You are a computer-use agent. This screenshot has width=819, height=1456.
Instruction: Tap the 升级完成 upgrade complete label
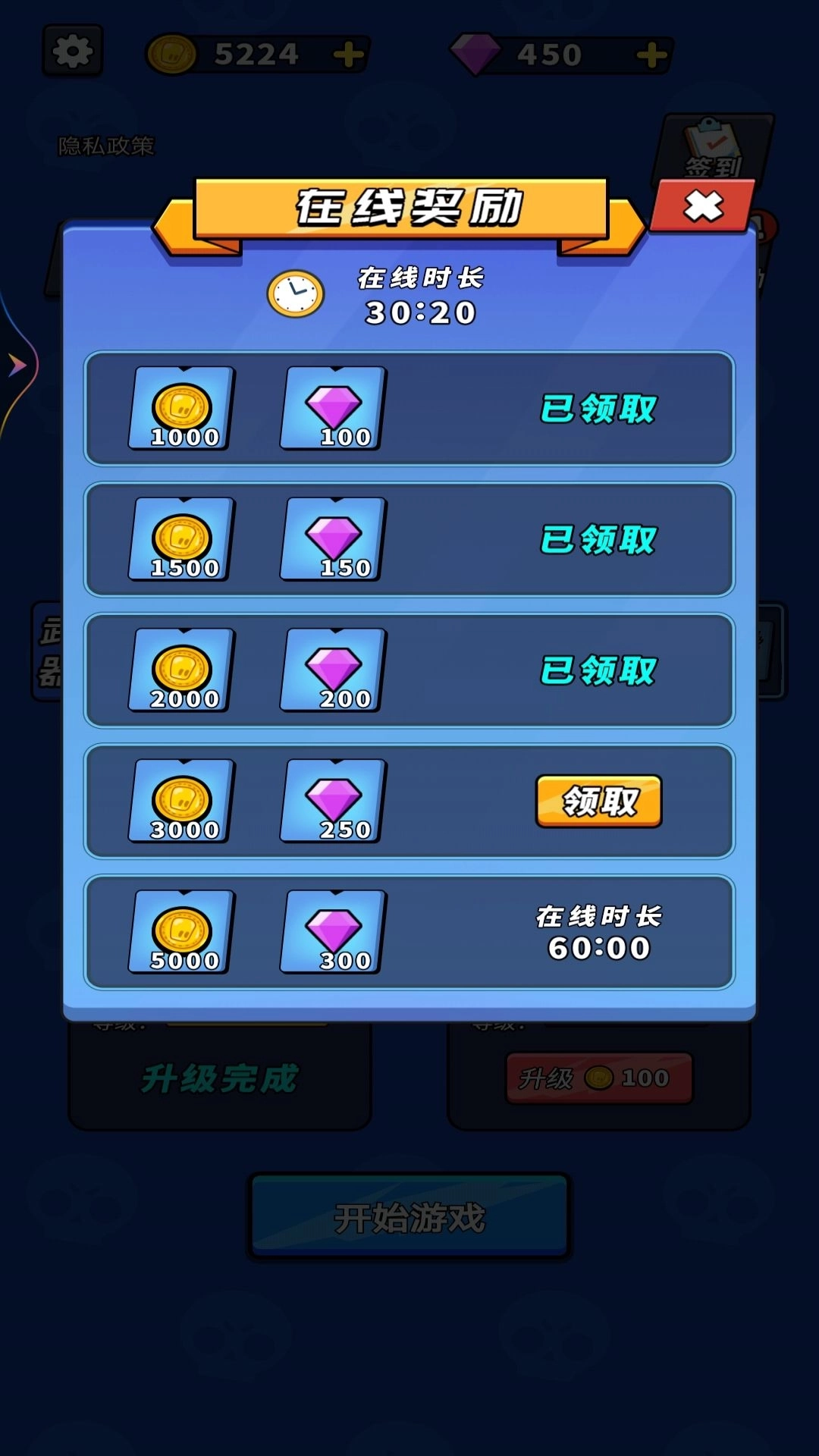tap(218, 1078)
